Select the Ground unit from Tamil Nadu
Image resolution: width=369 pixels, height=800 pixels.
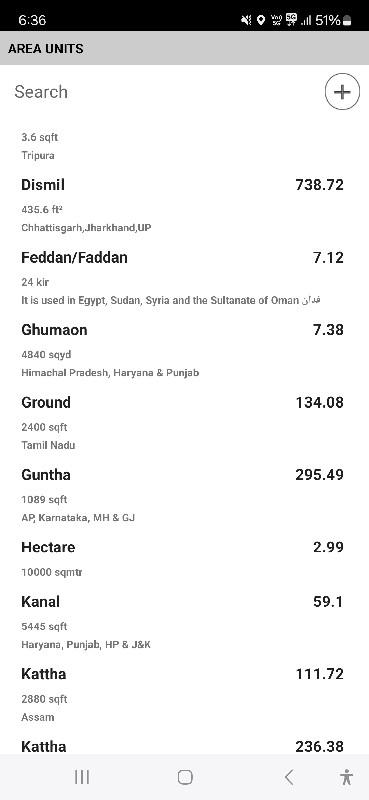click(x=183, y=423)
